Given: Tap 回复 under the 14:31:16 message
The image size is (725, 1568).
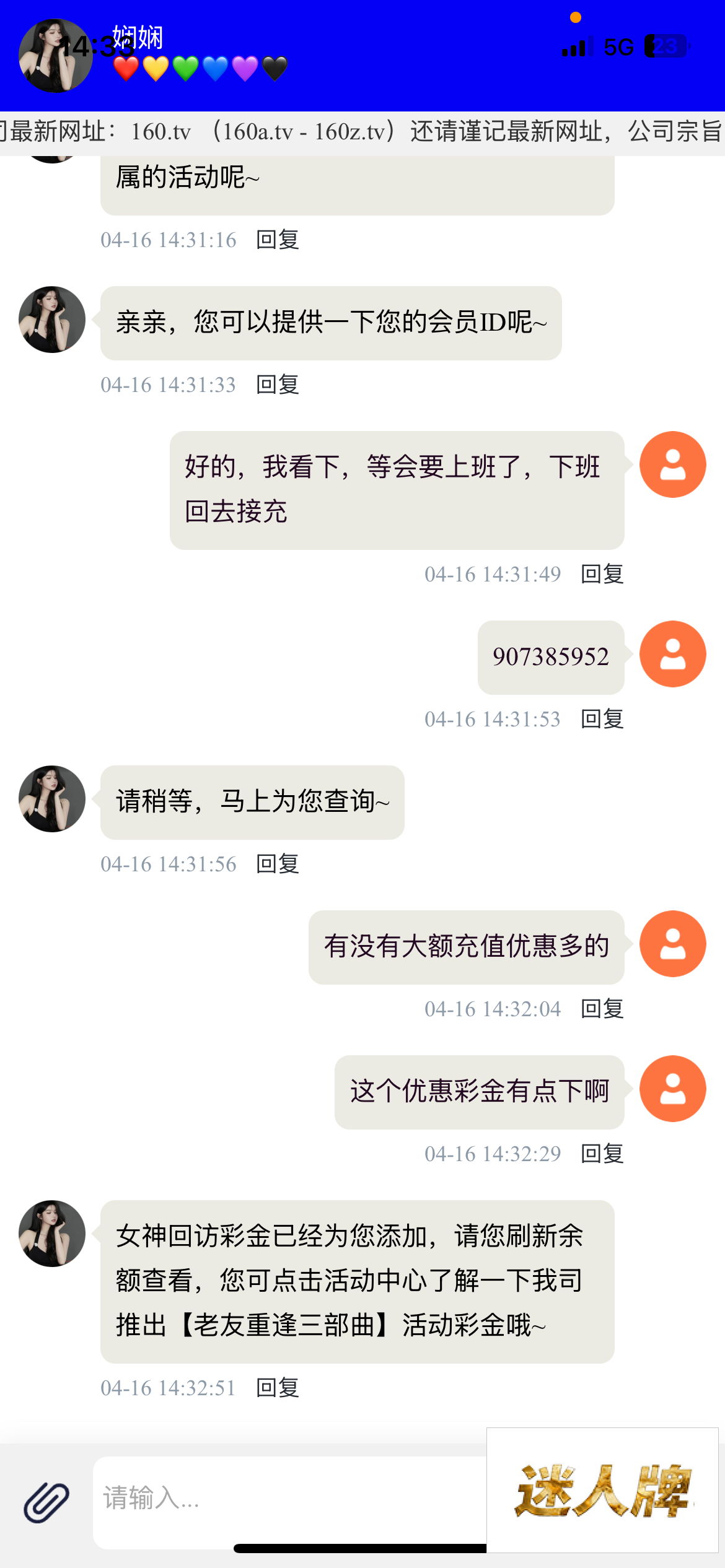Looking at the screenshot, I should click(x=278, y=240).
